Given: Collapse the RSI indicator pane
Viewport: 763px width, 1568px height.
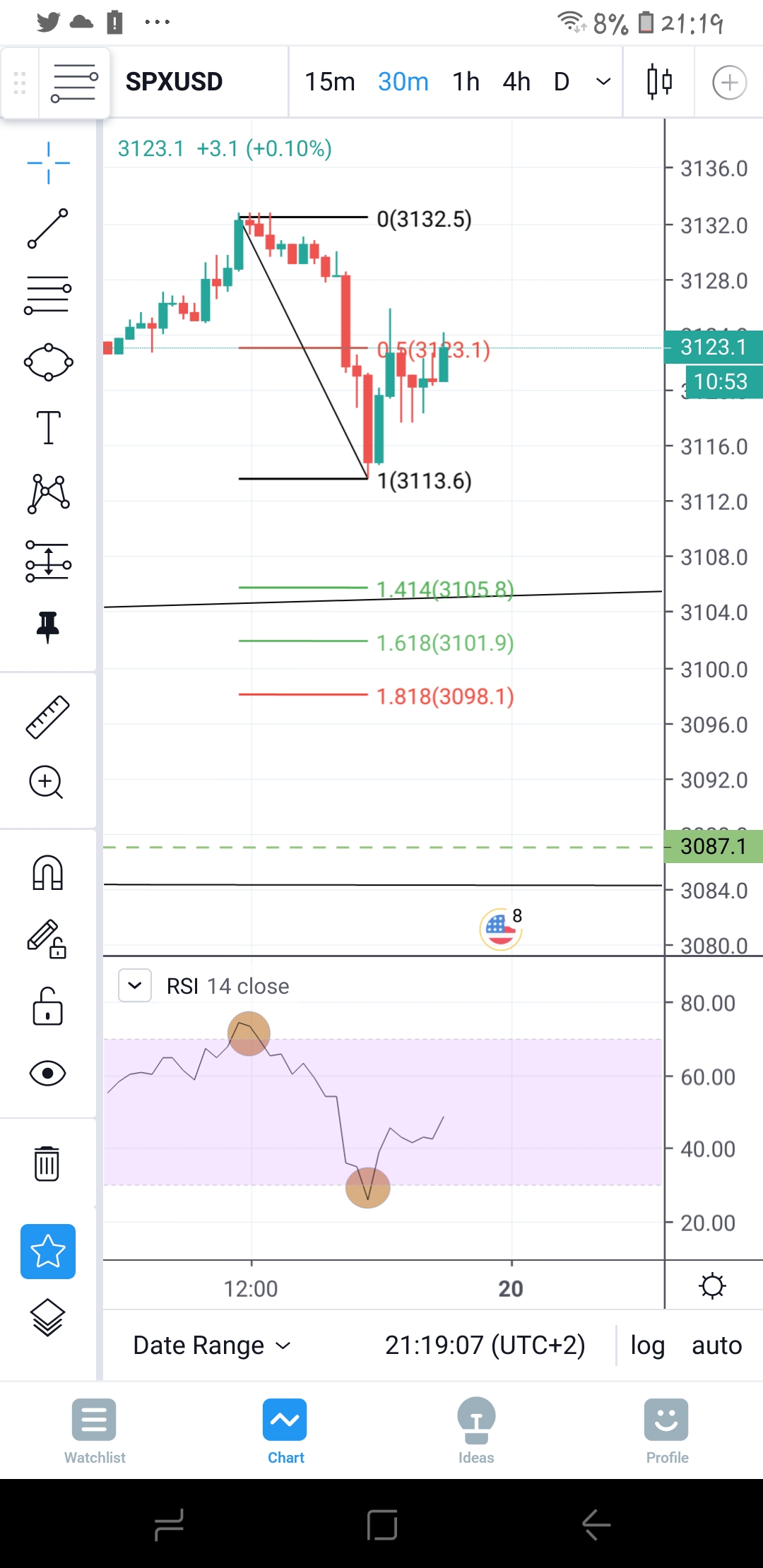Looking at the screenshot, I should point(135,985).
